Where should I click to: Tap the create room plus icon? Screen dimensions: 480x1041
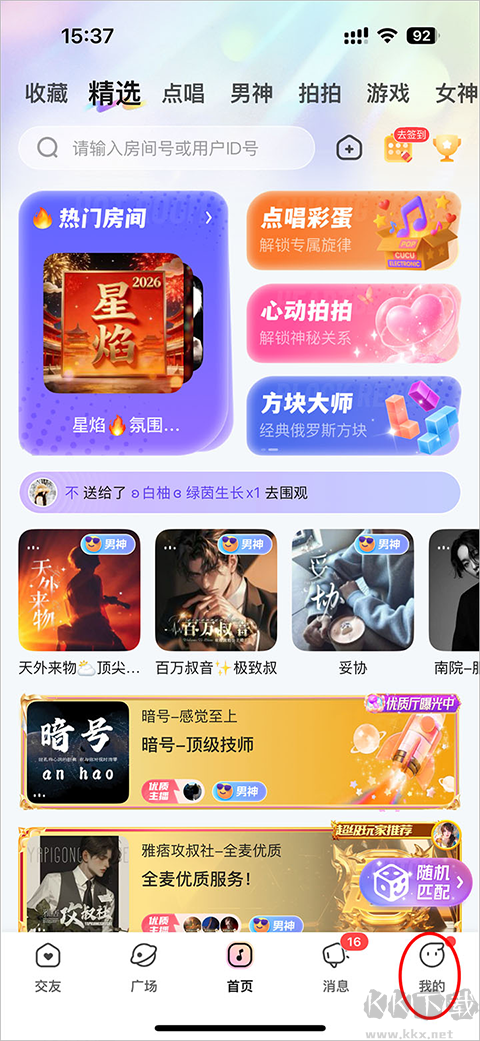[349, 148]
